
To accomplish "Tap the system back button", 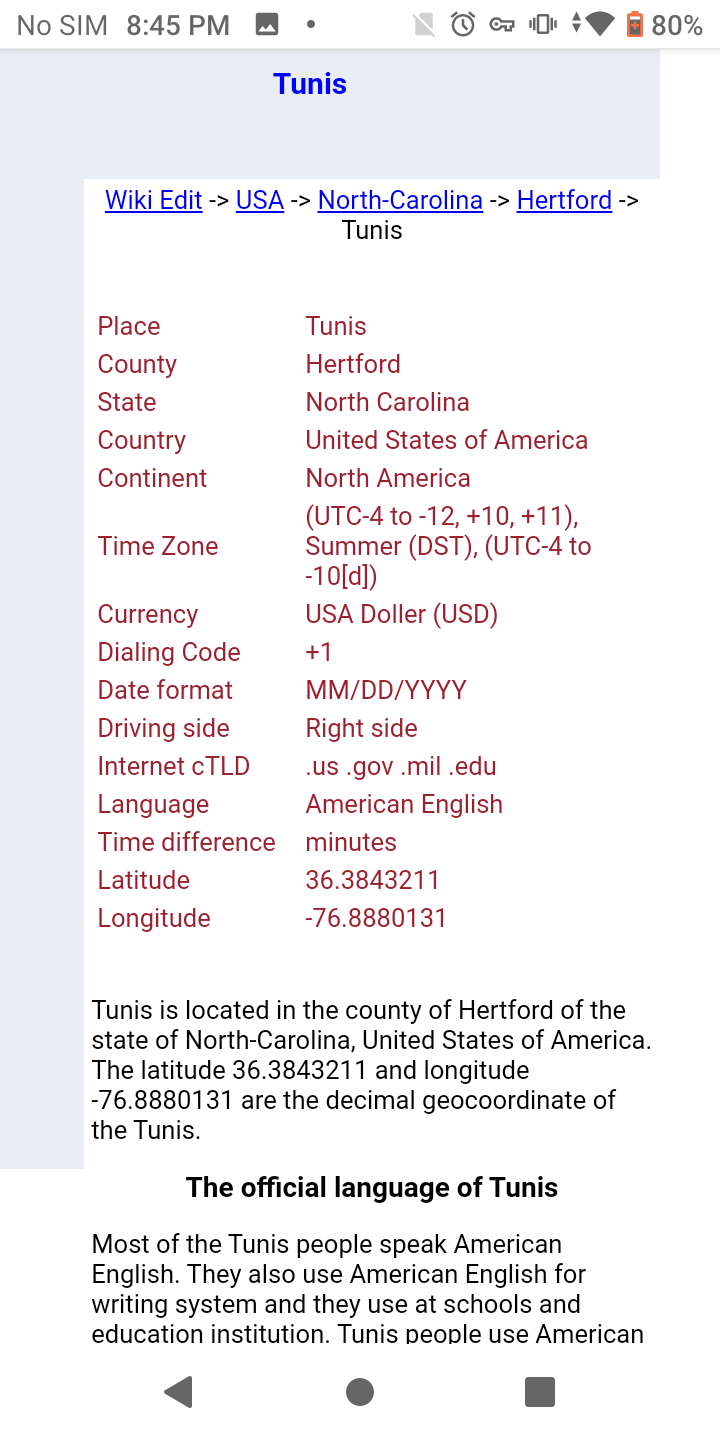I will [x=179, y=1391].
